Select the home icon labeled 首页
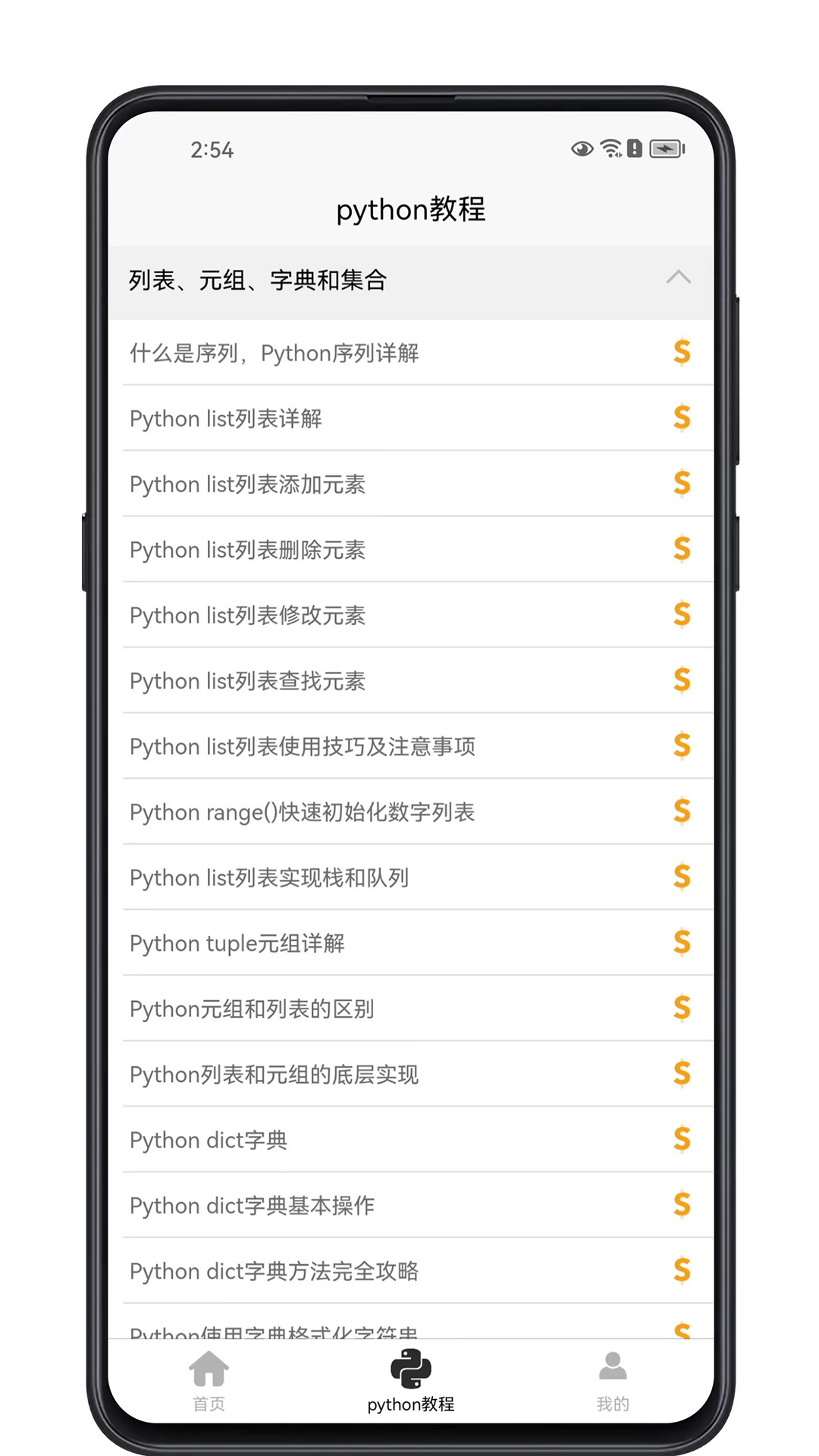The height and width of the screenshot is (1456, 819). (208, 1376)
